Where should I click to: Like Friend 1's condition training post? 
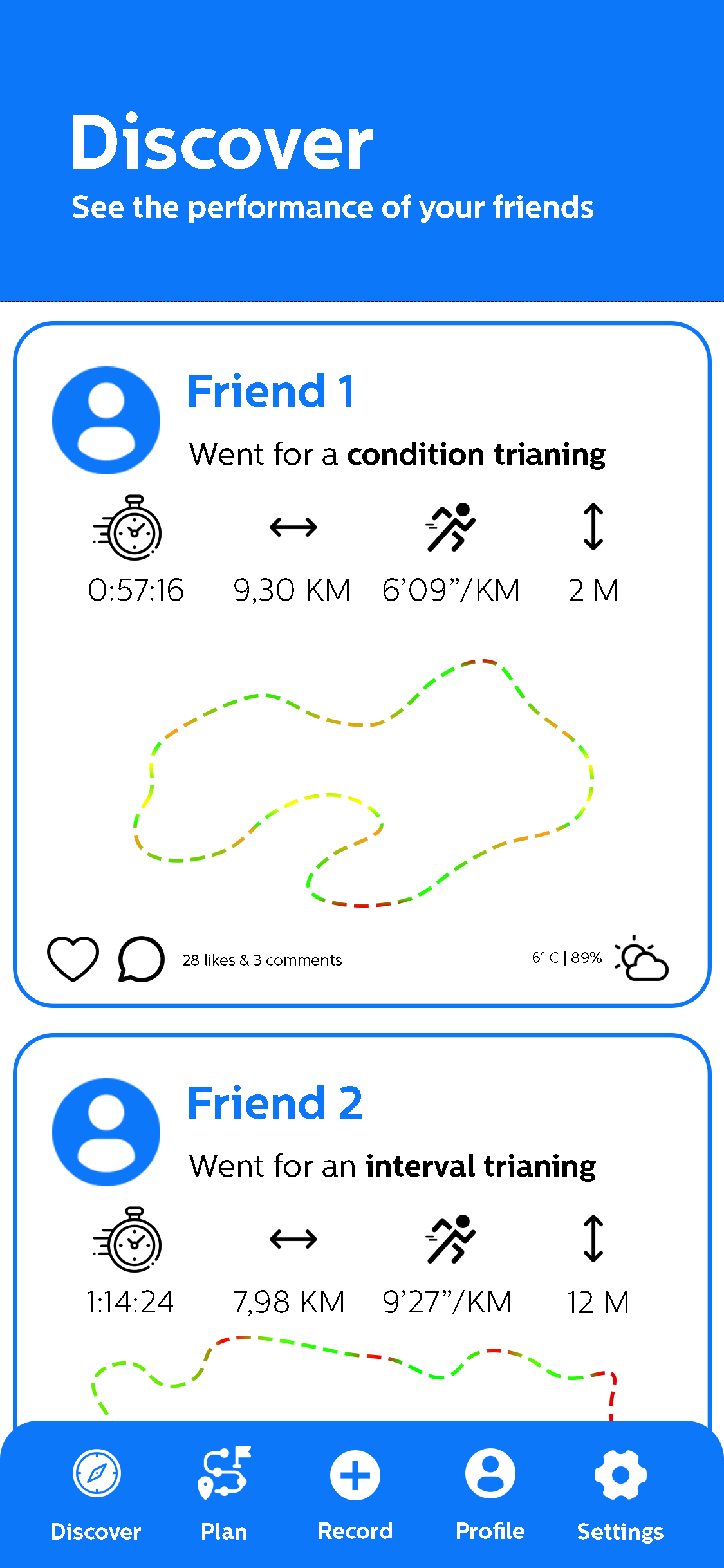click(73, 959)
